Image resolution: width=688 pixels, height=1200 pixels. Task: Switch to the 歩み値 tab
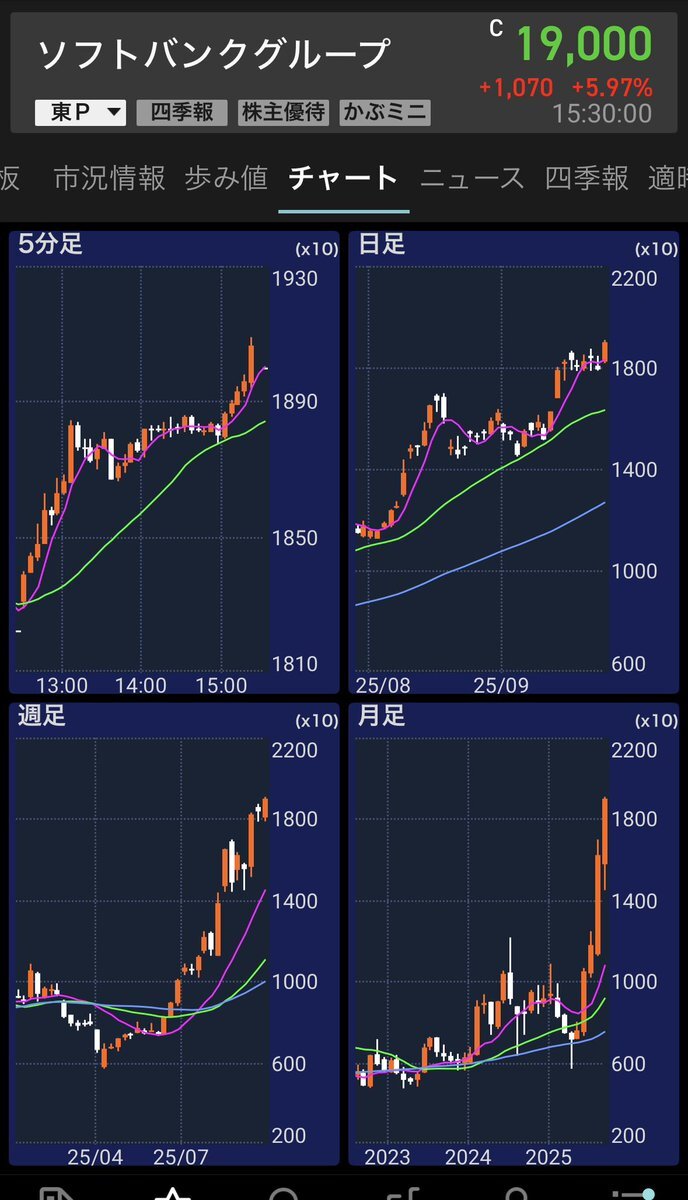227,179
